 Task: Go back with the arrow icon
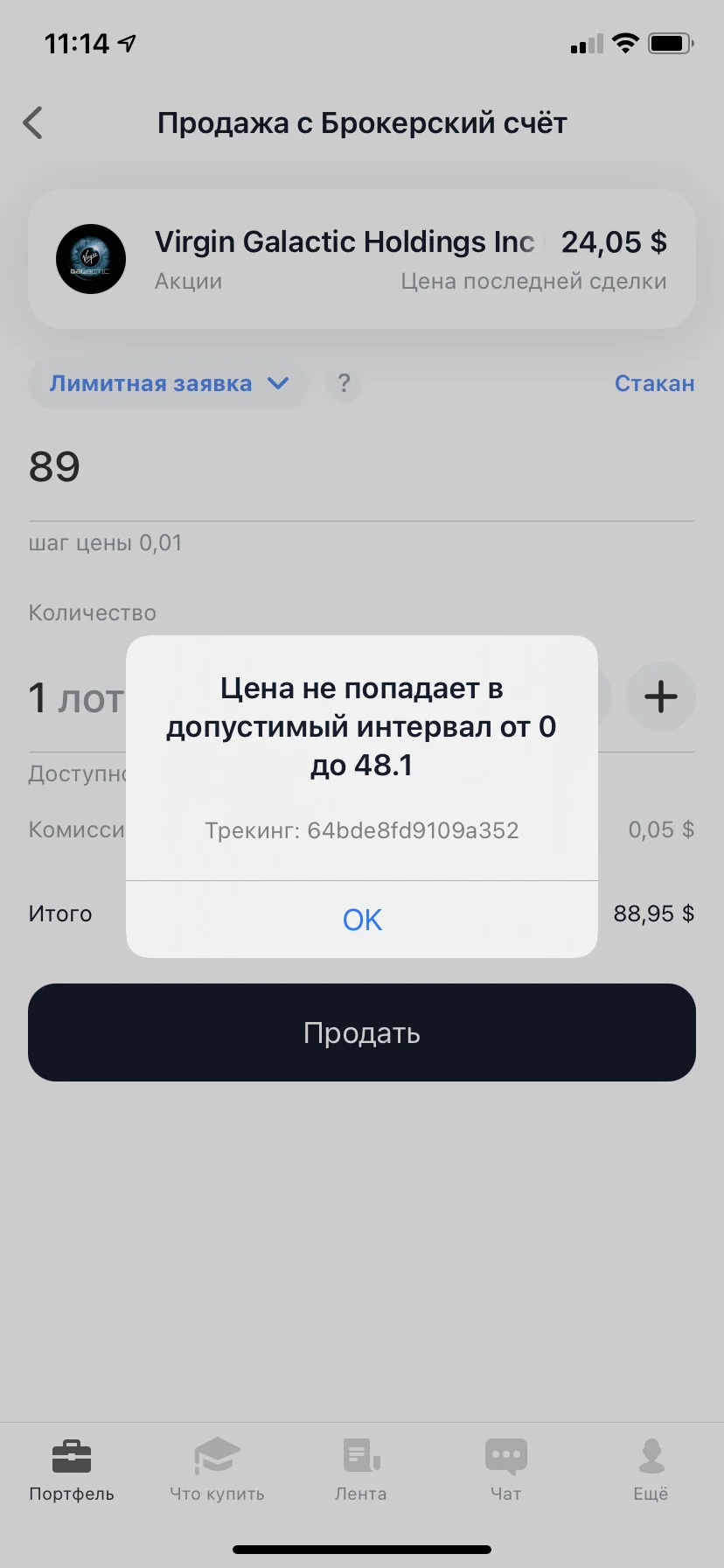point(33,123)
